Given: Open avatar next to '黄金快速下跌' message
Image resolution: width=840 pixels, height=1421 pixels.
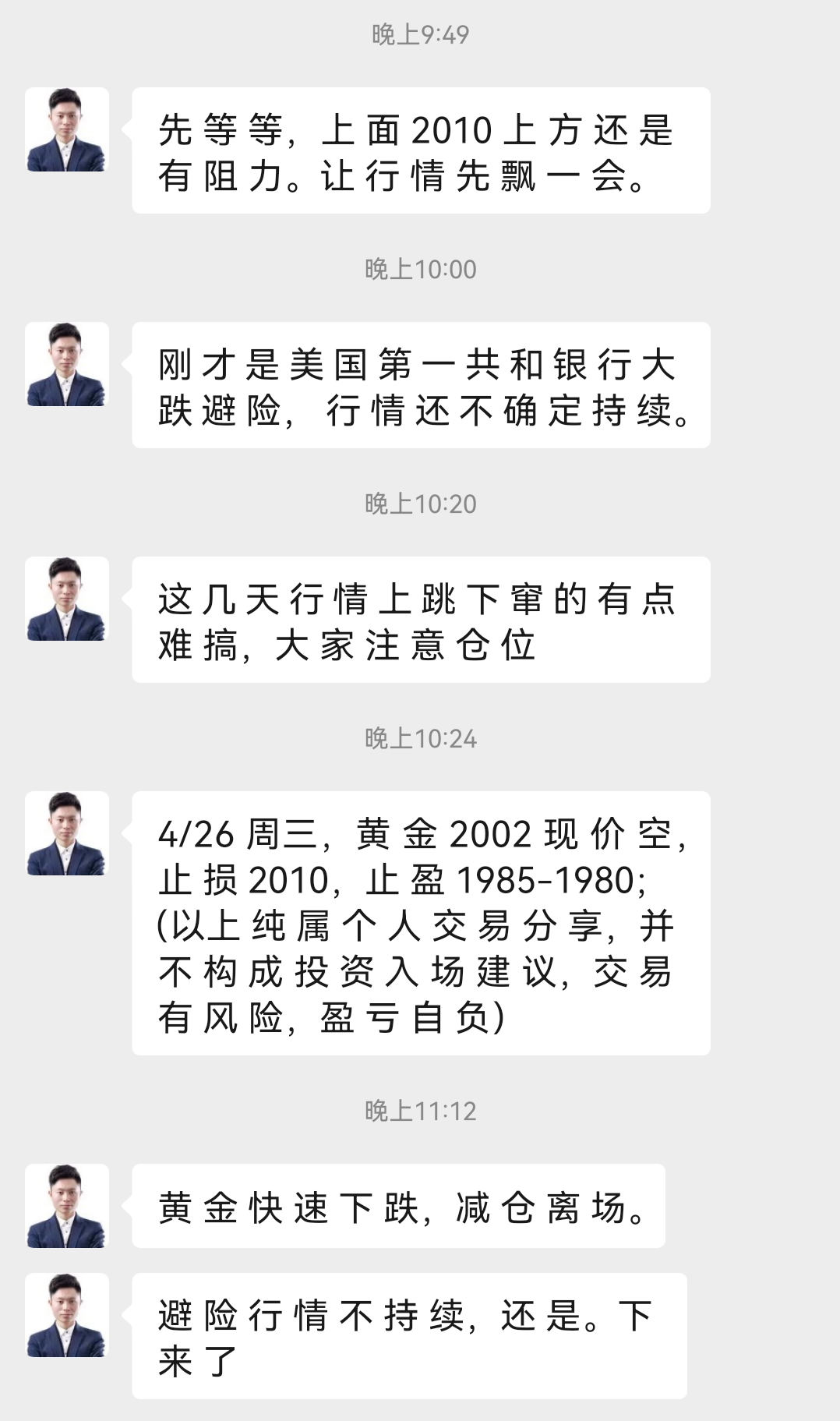Looking at the screenshot, I should [x=66, y=1206].
